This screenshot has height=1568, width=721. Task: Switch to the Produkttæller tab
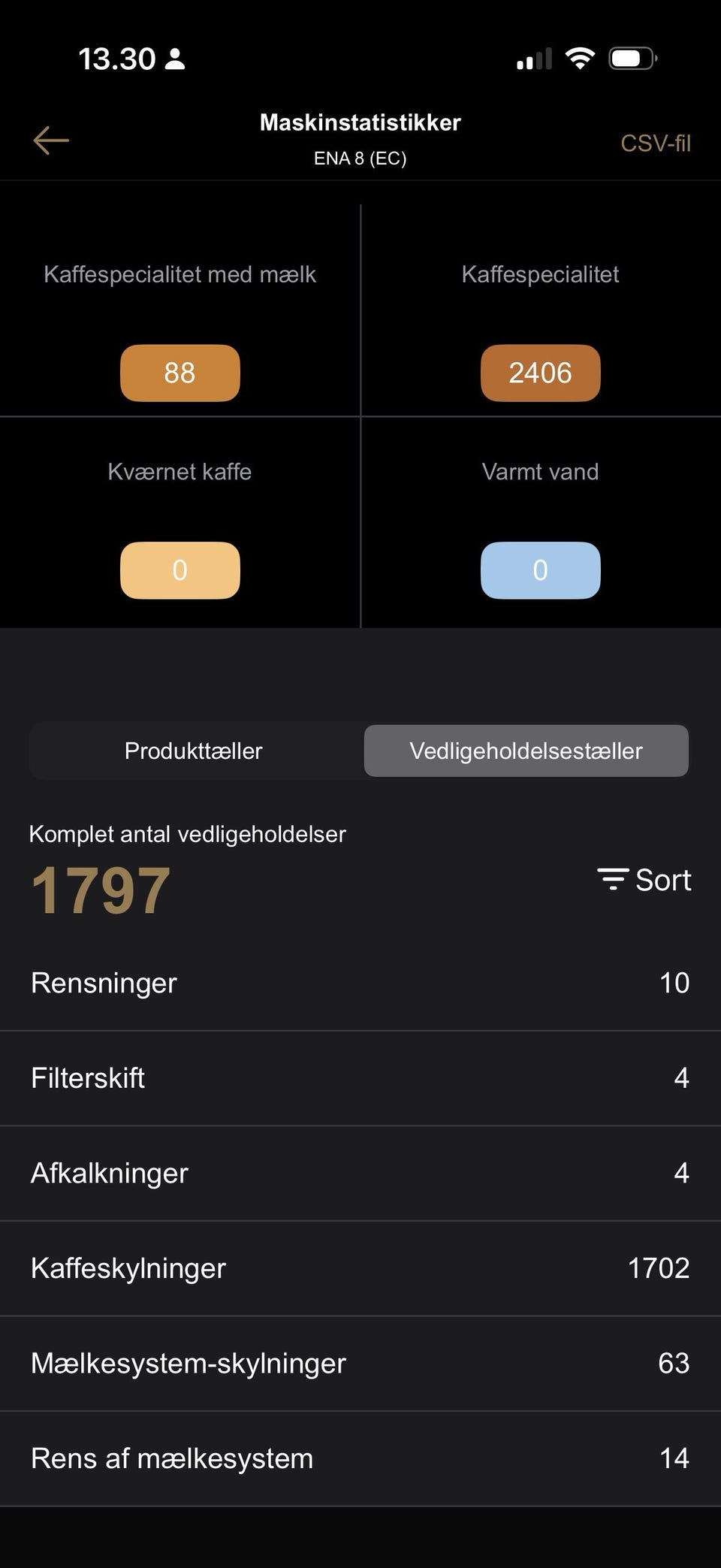coord(194,751)
